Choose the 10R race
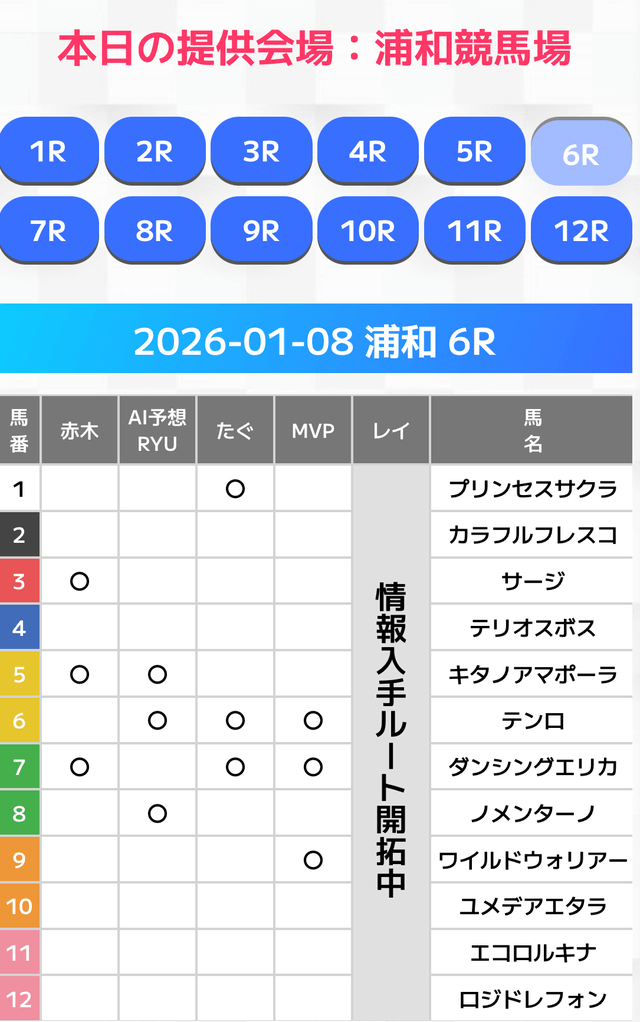This screenshot has height=1022, width=640. click(368, 230)
